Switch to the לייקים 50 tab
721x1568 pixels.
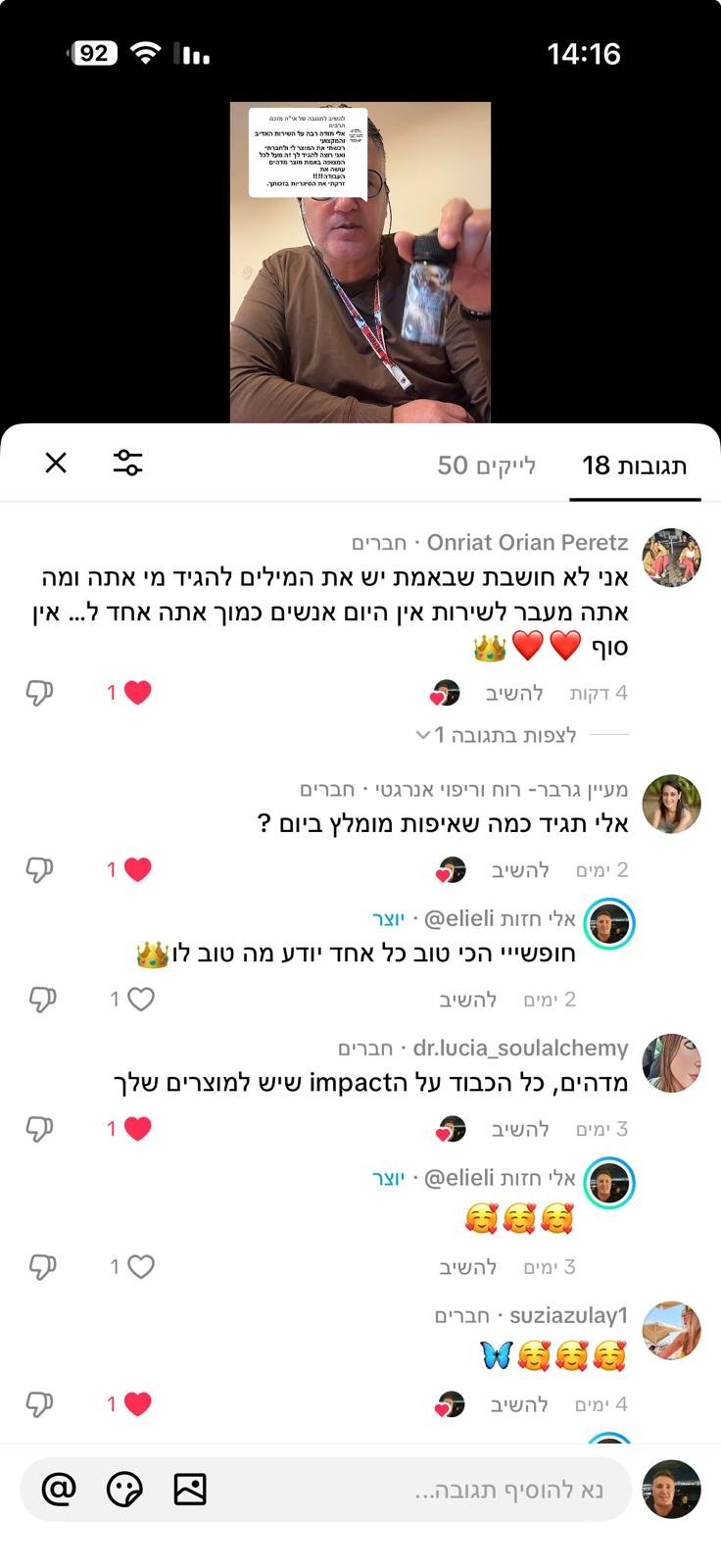pyautogui.click(x=486, y=465)
